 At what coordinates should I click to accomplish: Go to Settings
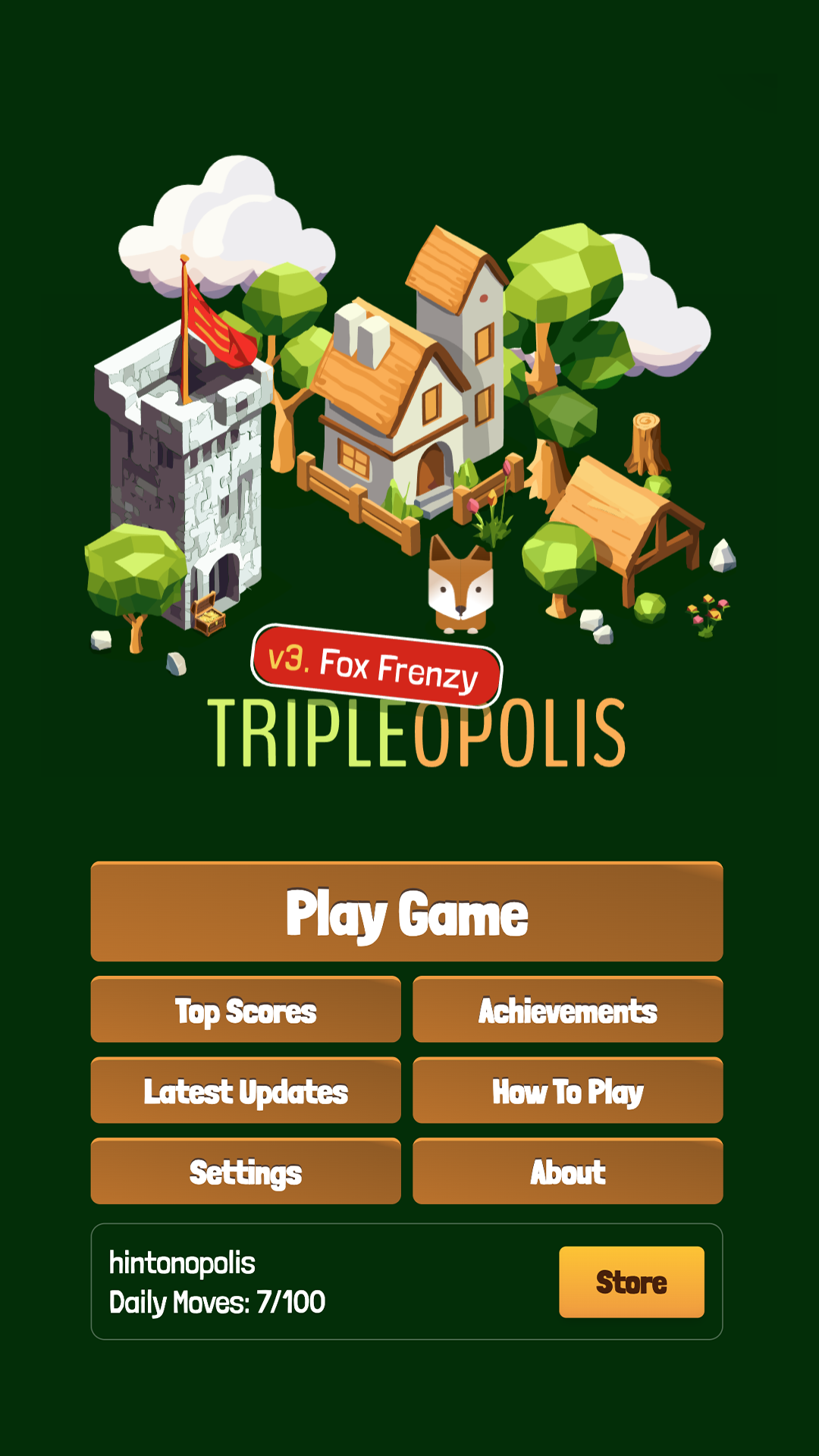click(246, 1171)
